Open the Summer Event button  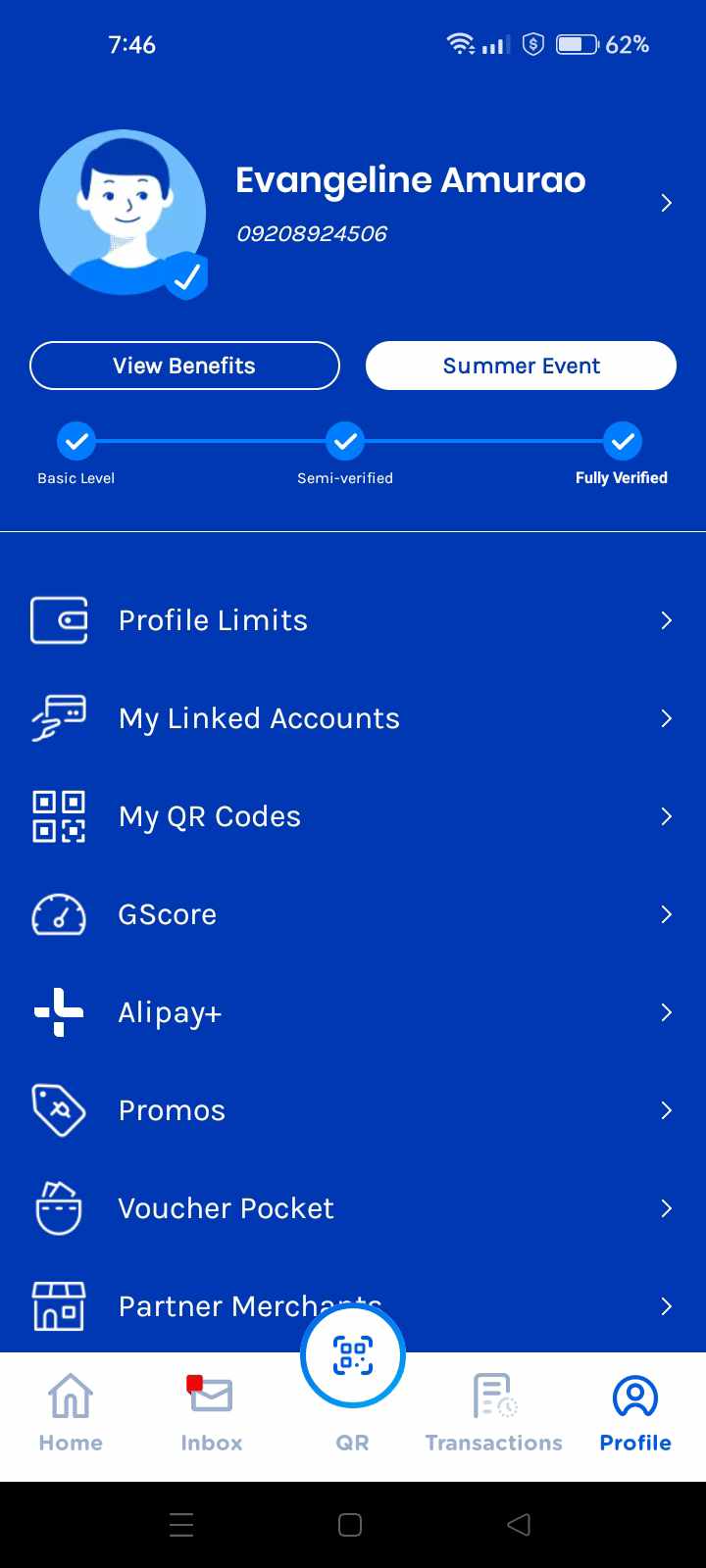[521, 366]
